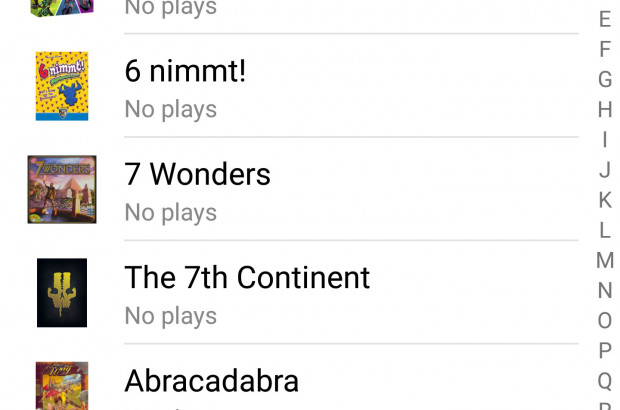Jump to letter P in the index
This screenshot has width=620, height=410.
(605, 350)
